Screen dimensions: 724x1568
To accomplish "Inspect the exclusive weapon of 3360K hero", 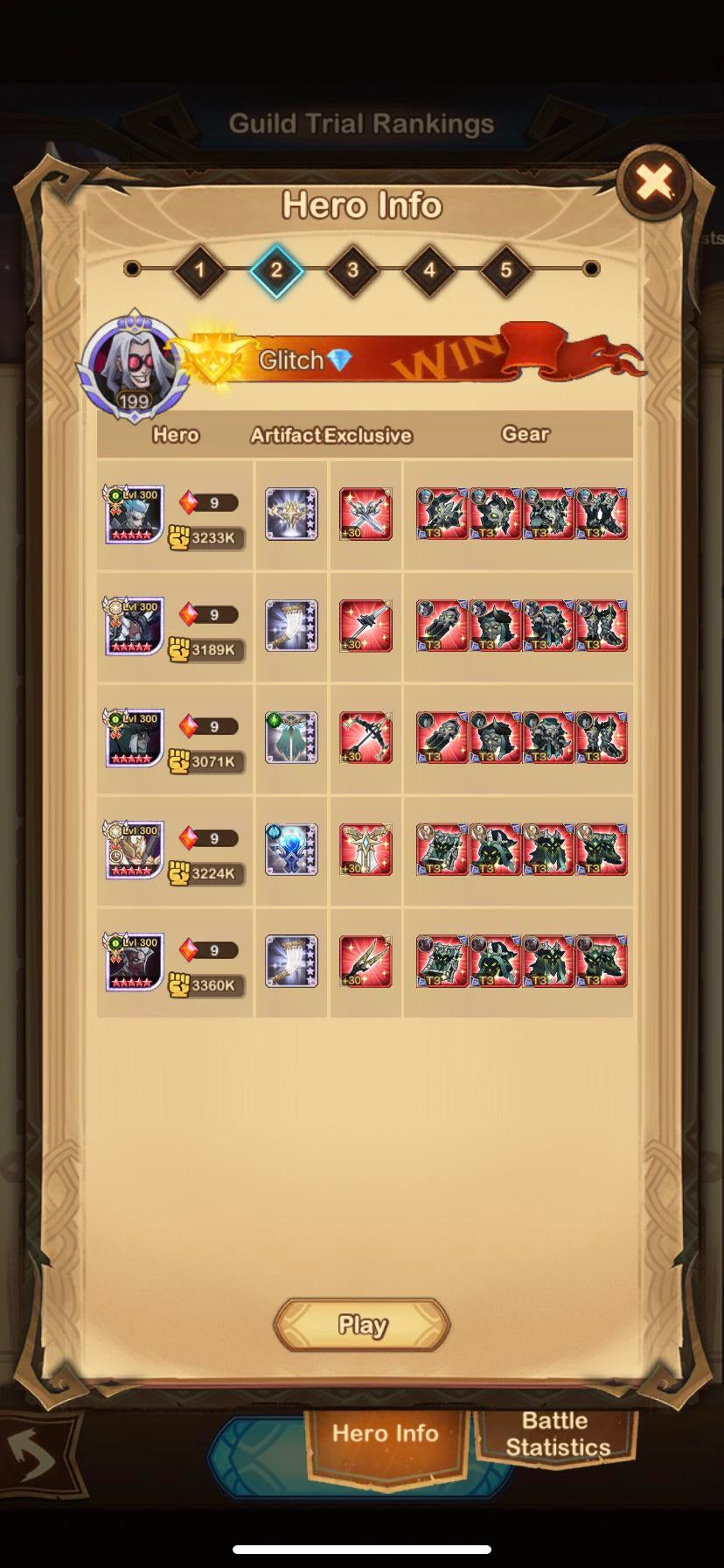I will (x=365, y=962).
